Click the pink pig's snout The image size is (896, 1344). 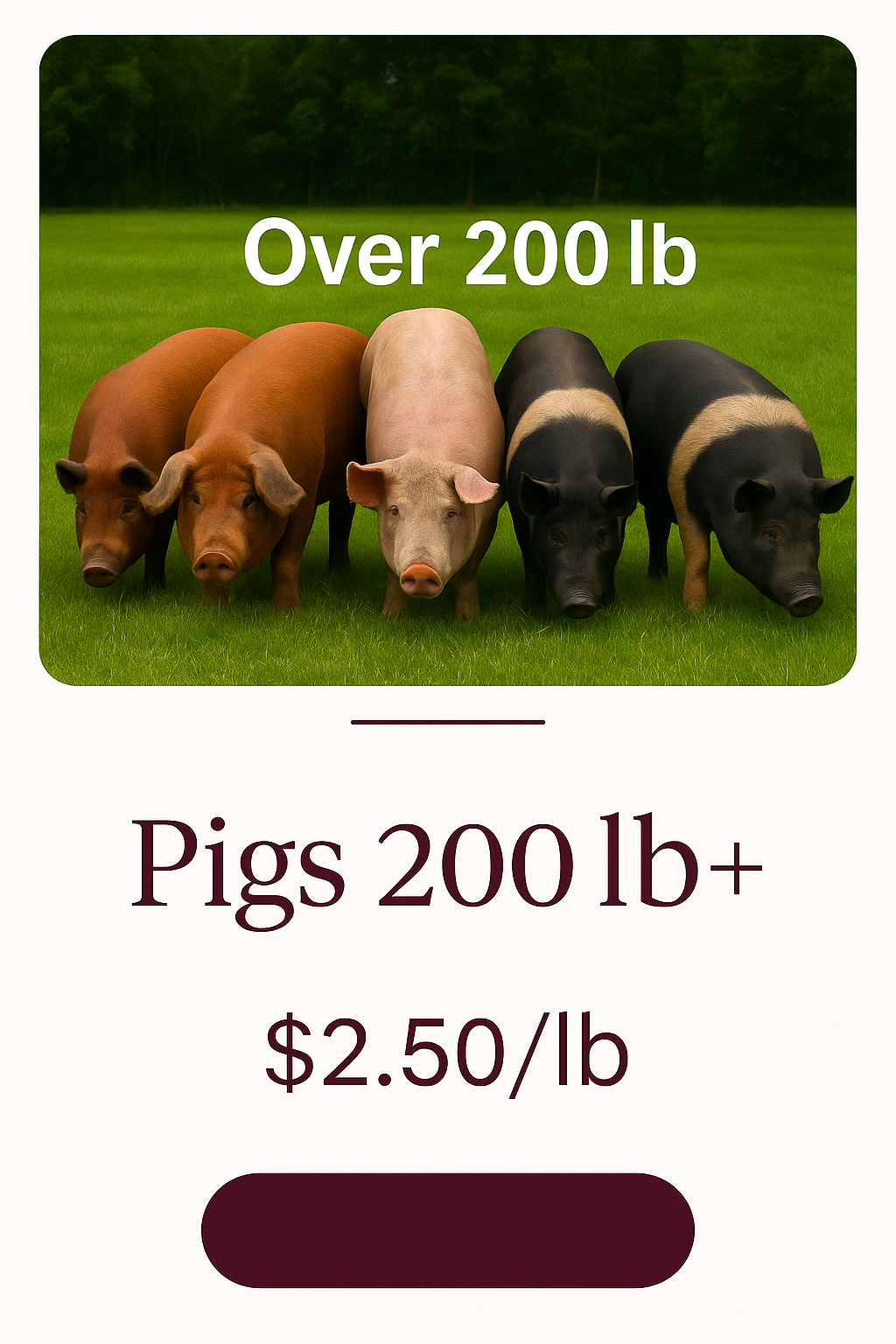point(420,577)
